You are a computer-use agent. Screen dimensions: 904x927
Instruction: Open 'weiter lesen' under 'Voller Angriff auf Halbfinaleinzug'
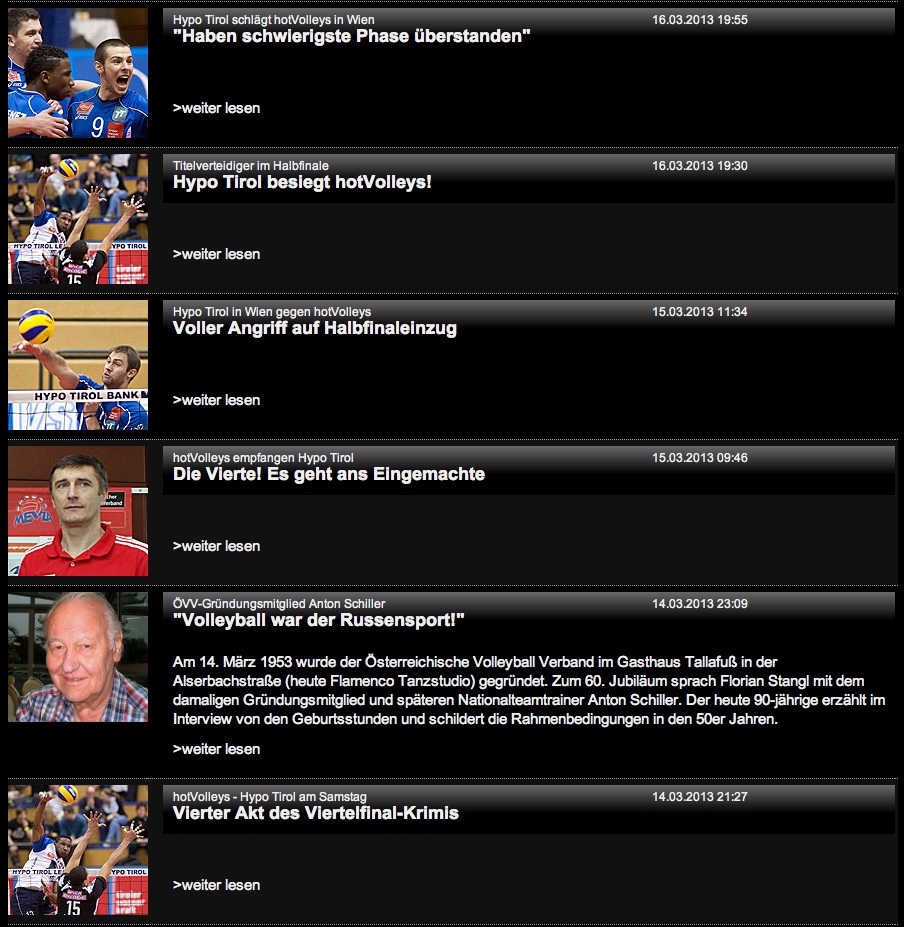click(x=216, y=400)
